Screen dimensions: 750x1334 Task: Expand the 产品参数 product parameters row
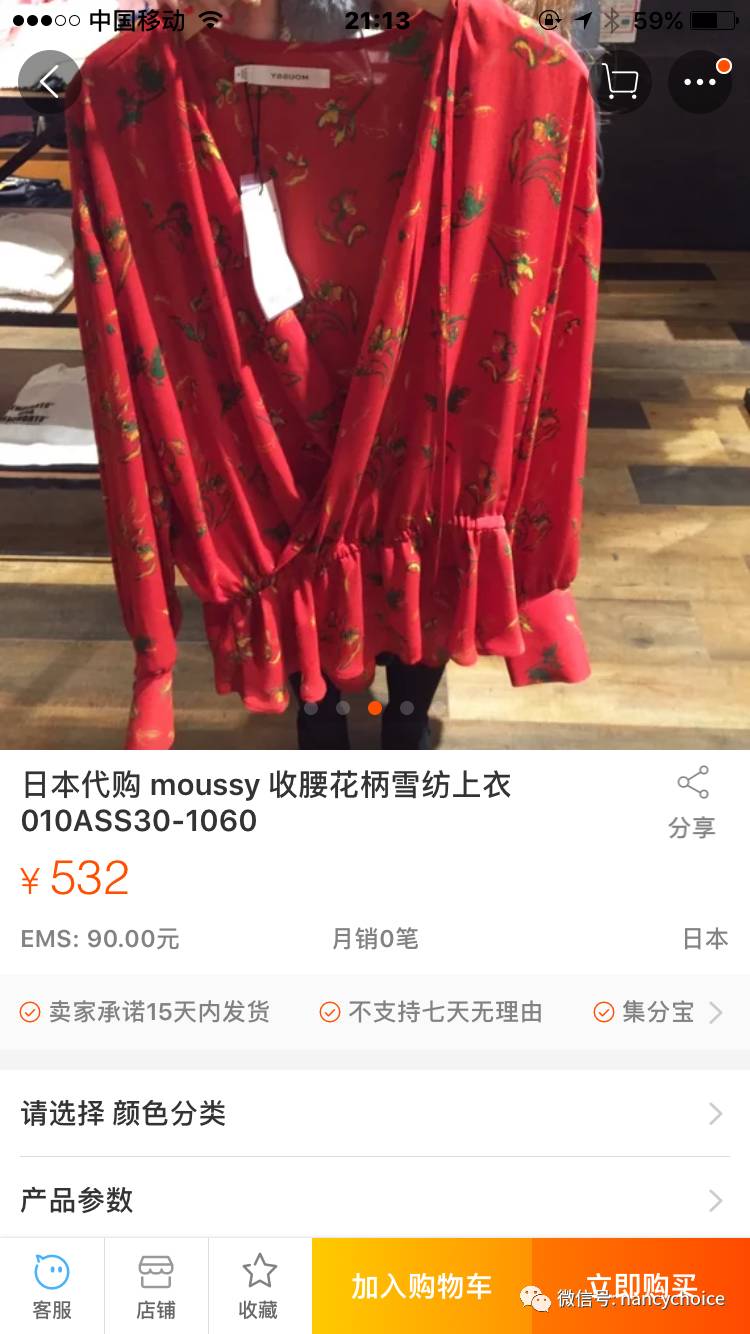[375, 1200]
